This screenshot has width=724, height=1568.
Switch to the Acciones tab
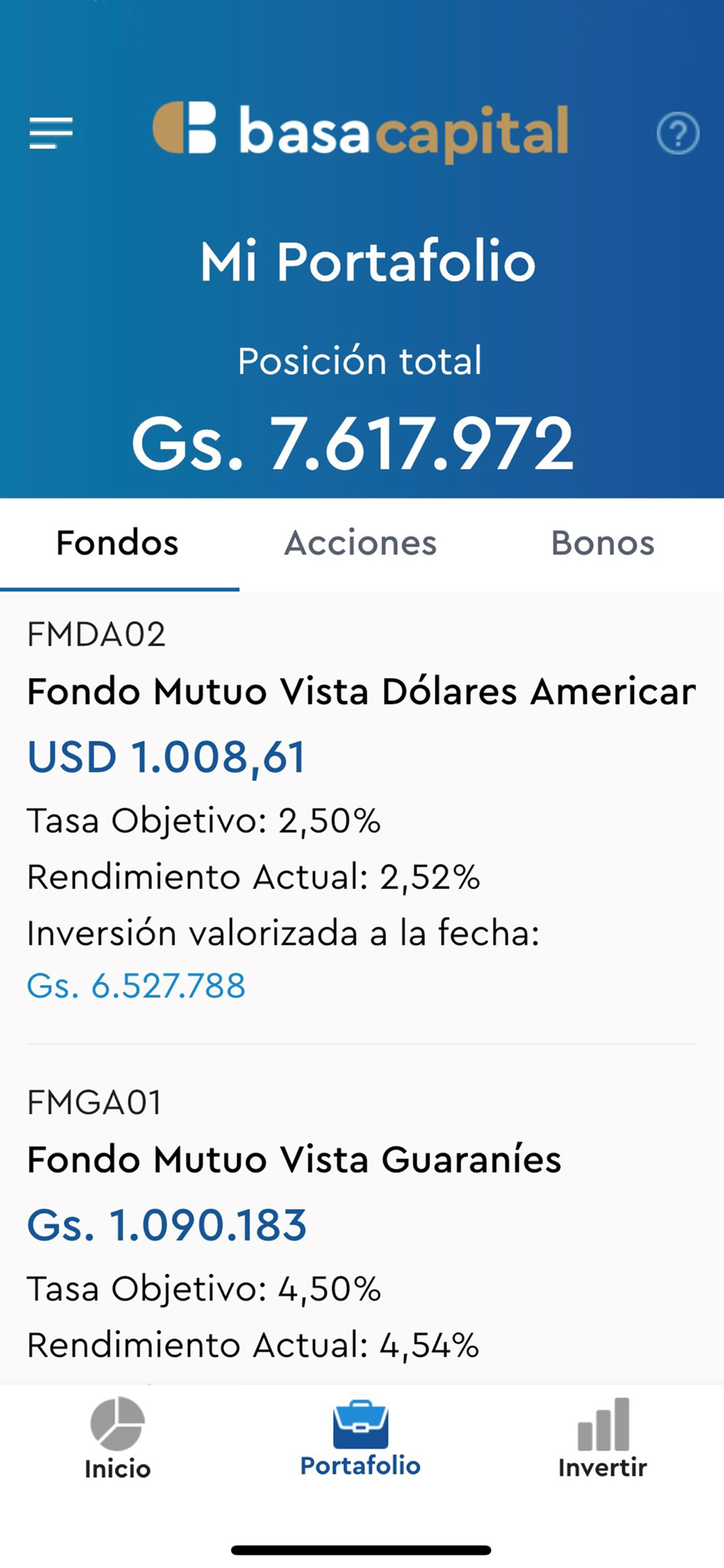pos(360,543)
